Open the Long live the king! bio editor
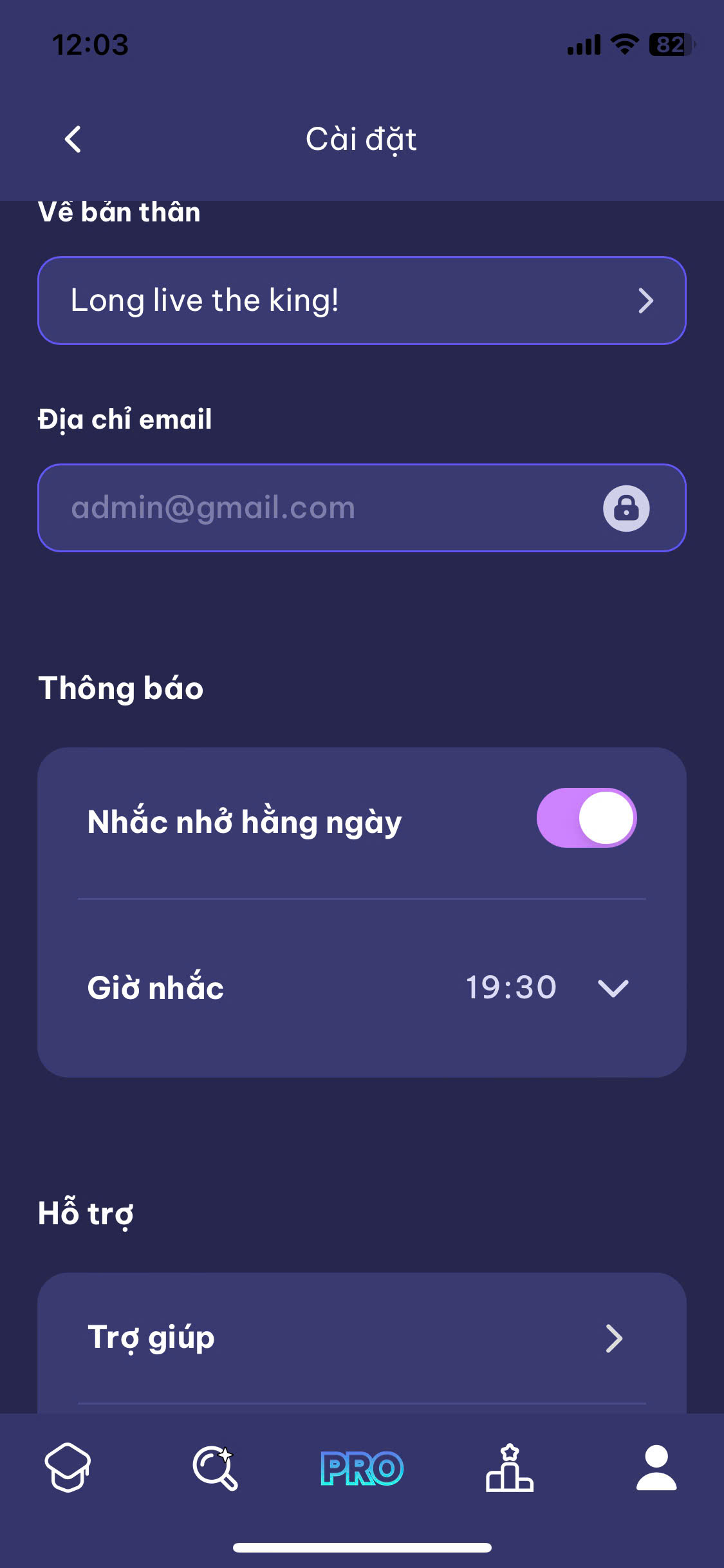Screen dimensions: 724x1568 362,301
